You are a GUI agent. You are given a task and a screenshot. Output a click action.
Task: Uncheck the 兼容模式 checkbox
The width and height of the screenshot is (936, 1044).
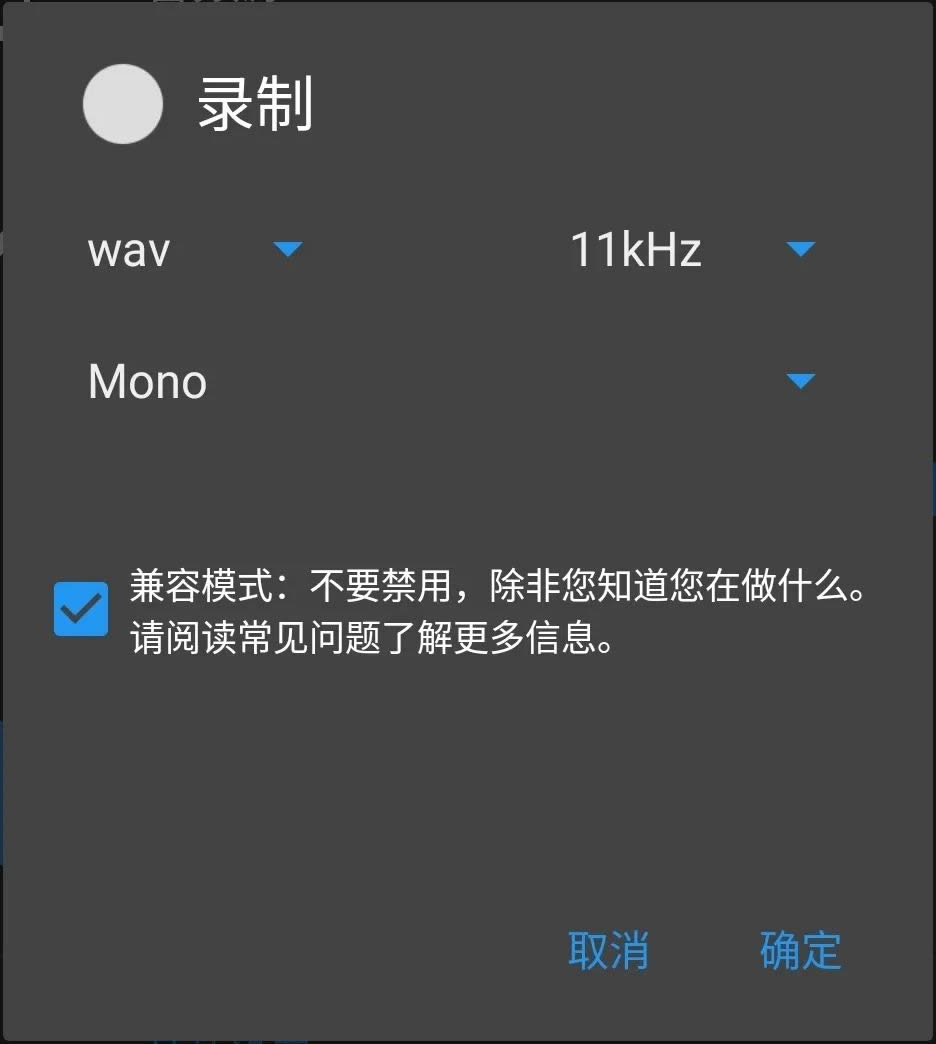81,609
